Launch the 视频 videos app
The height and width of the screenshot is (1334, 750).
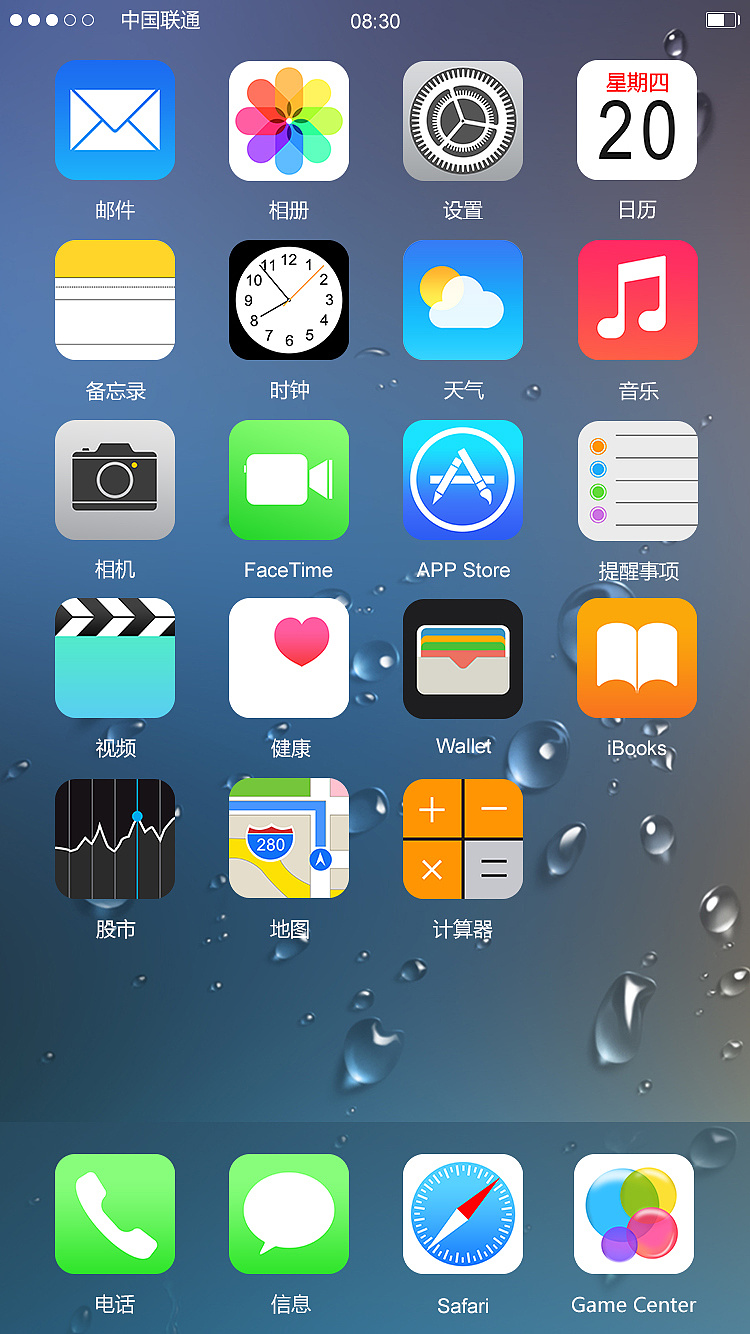115,658
